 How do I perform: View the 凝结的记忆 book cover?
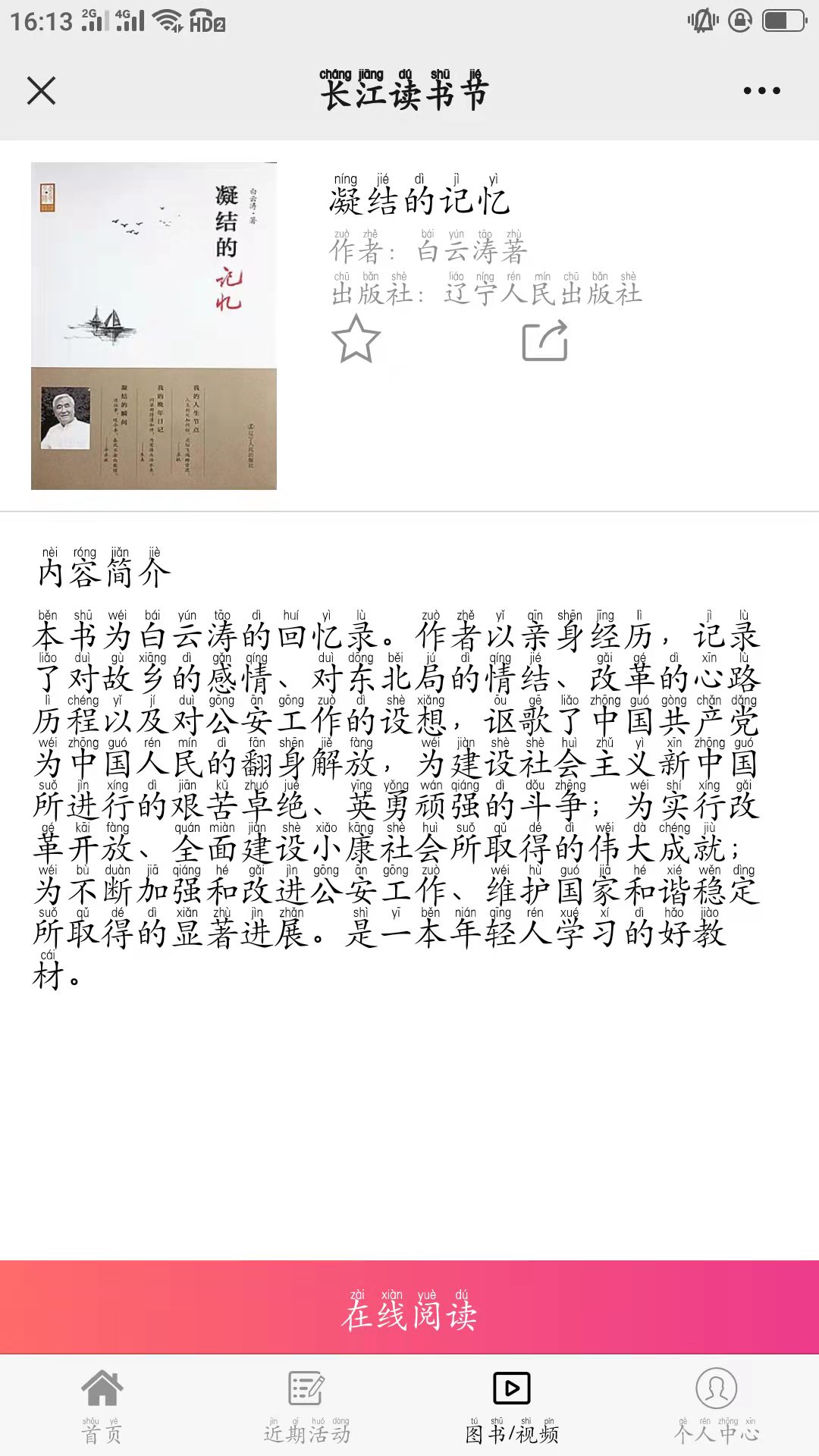click(x=154, y=326)
